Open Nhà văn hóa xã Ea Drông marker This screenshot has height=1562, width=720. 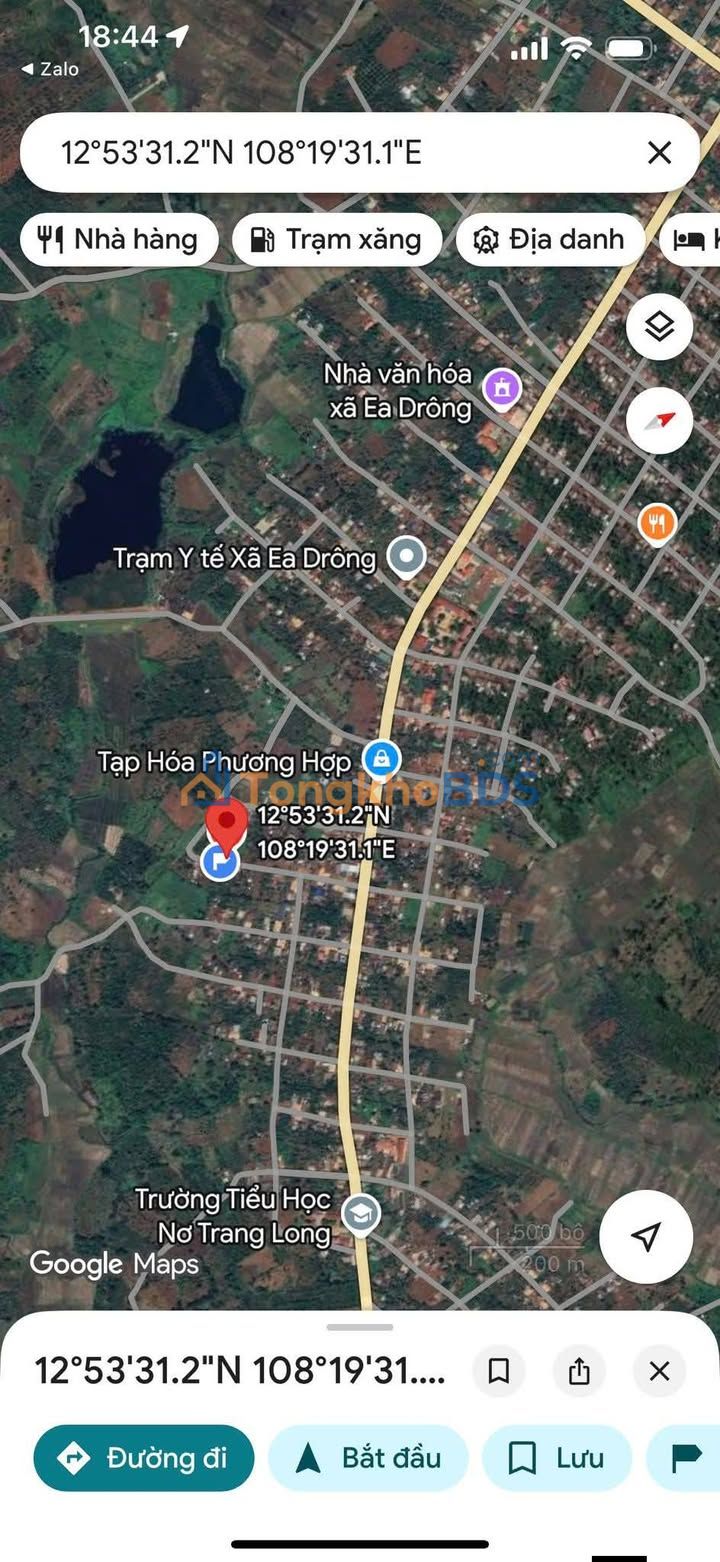pos(502,388)
